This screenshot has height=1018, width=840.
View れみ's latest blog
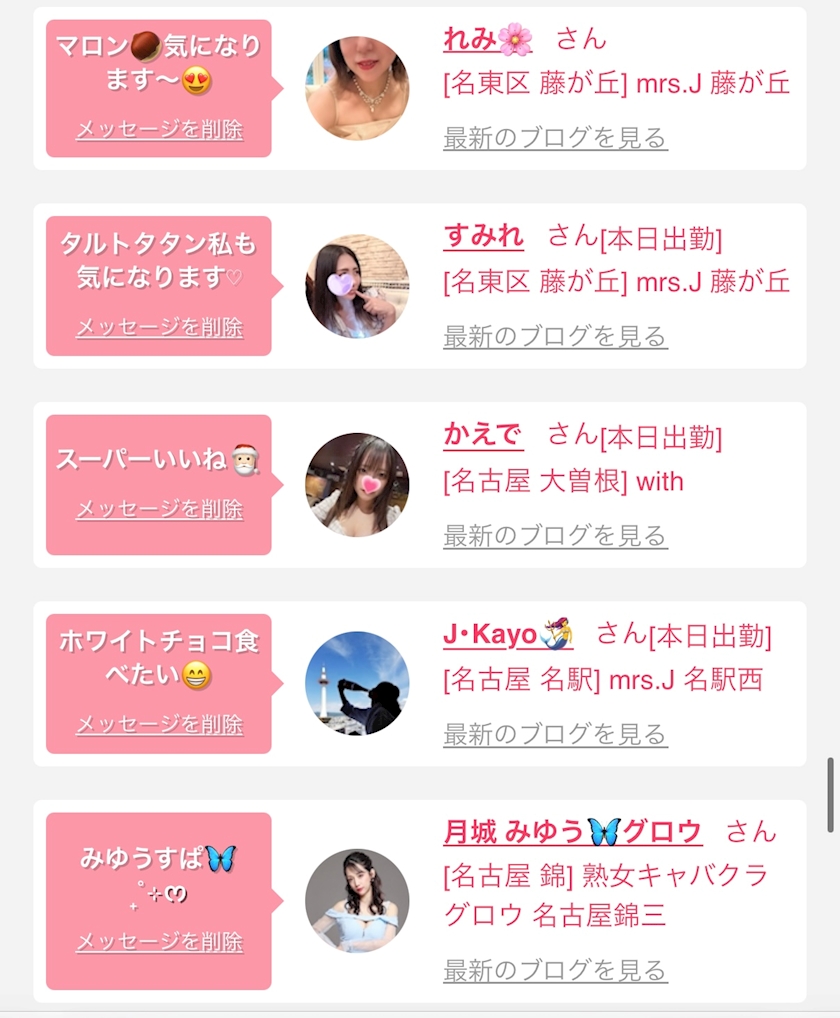[x=555, y=137]
